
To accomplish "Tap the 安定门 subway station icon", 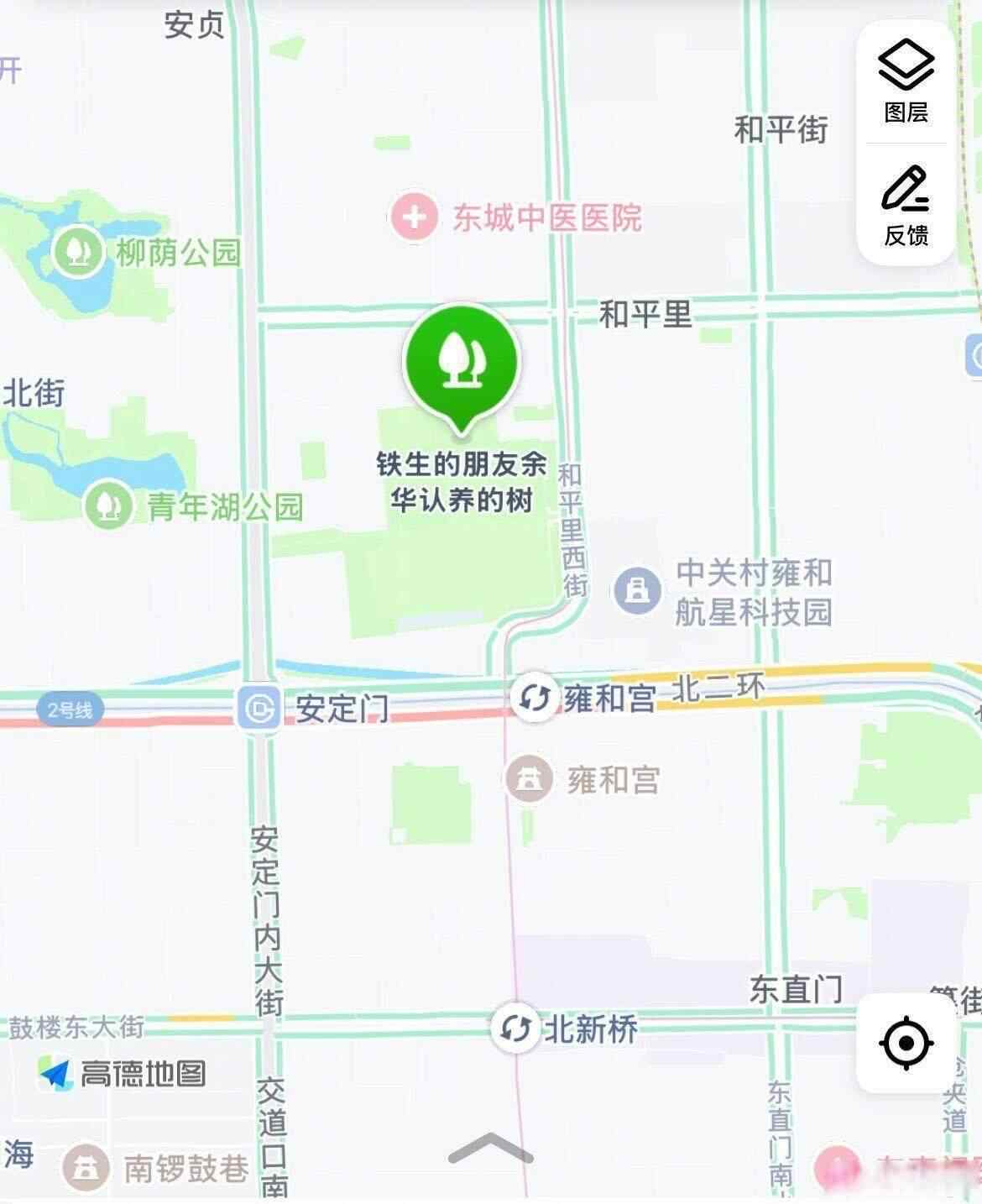I will coord(259,708).
